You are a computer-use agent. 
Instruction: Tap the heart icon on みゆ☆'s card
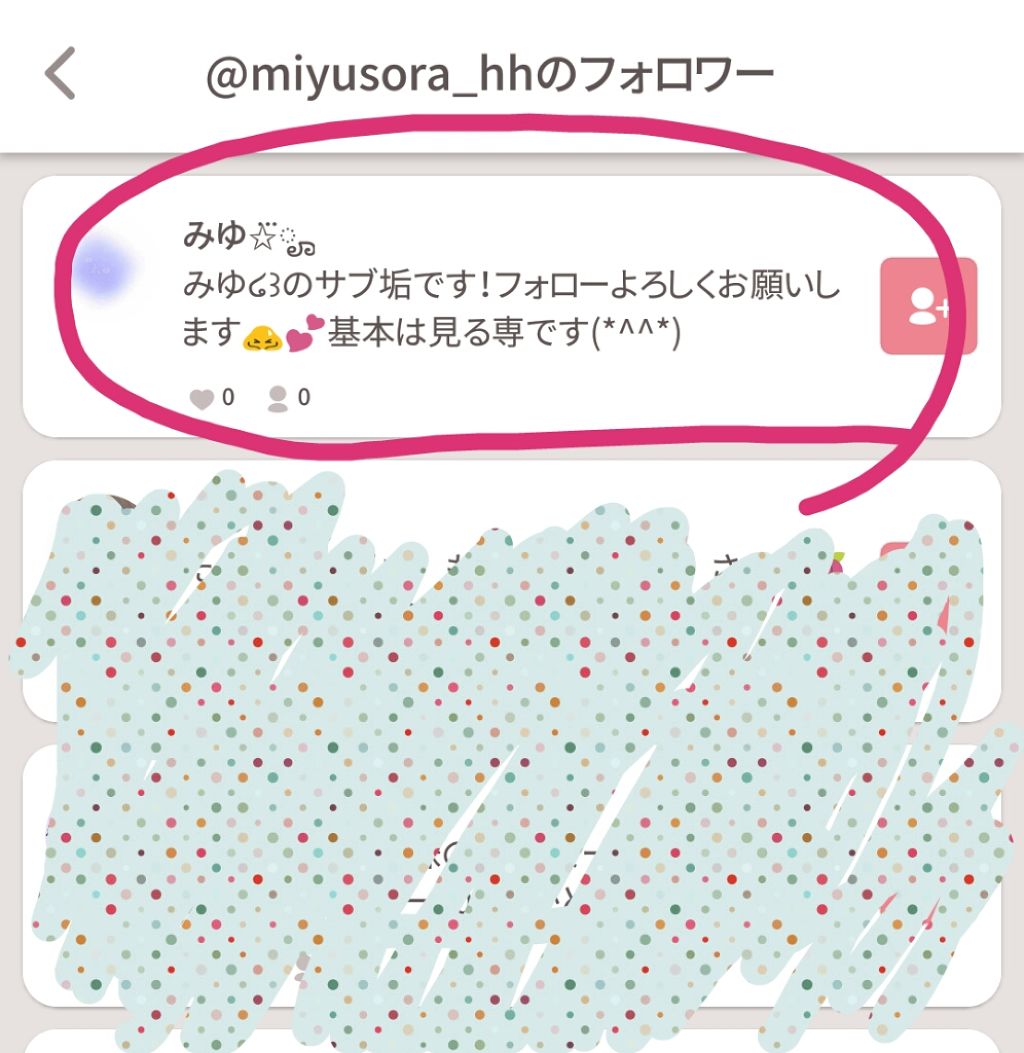(x=203, y=398)
